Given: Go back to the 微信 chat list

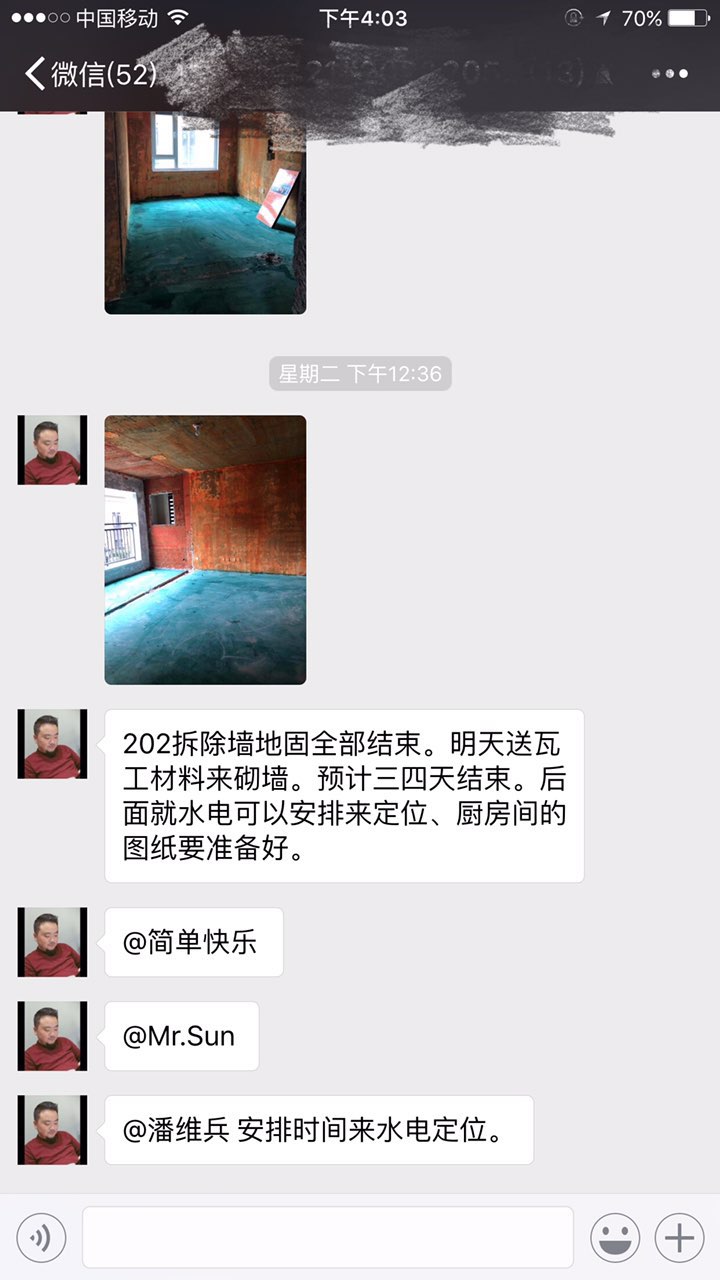Looking at the screenshot, I should pos(88,74).
